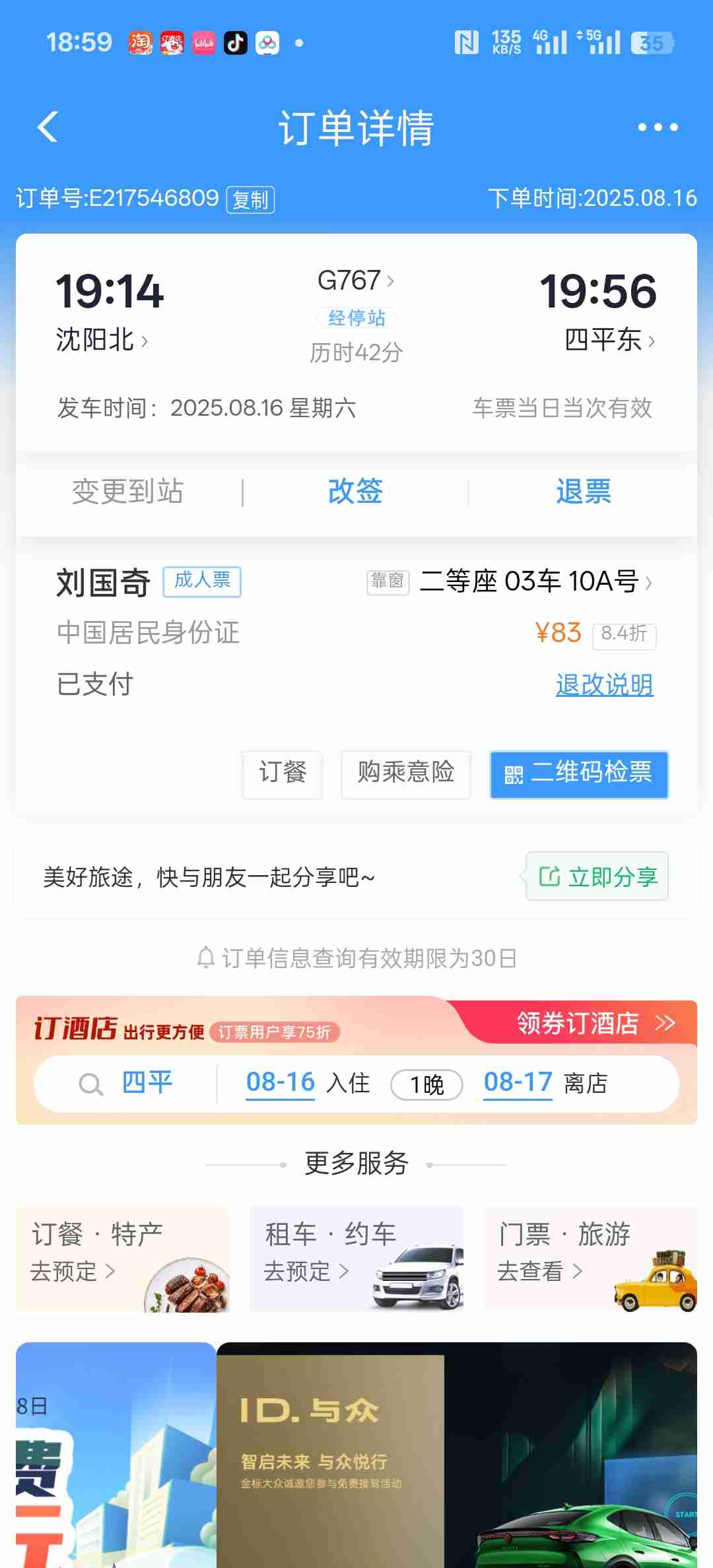Select 变更到站 option
The height and width of the screenshot is (1568, 713).
[x=127, y=492]
